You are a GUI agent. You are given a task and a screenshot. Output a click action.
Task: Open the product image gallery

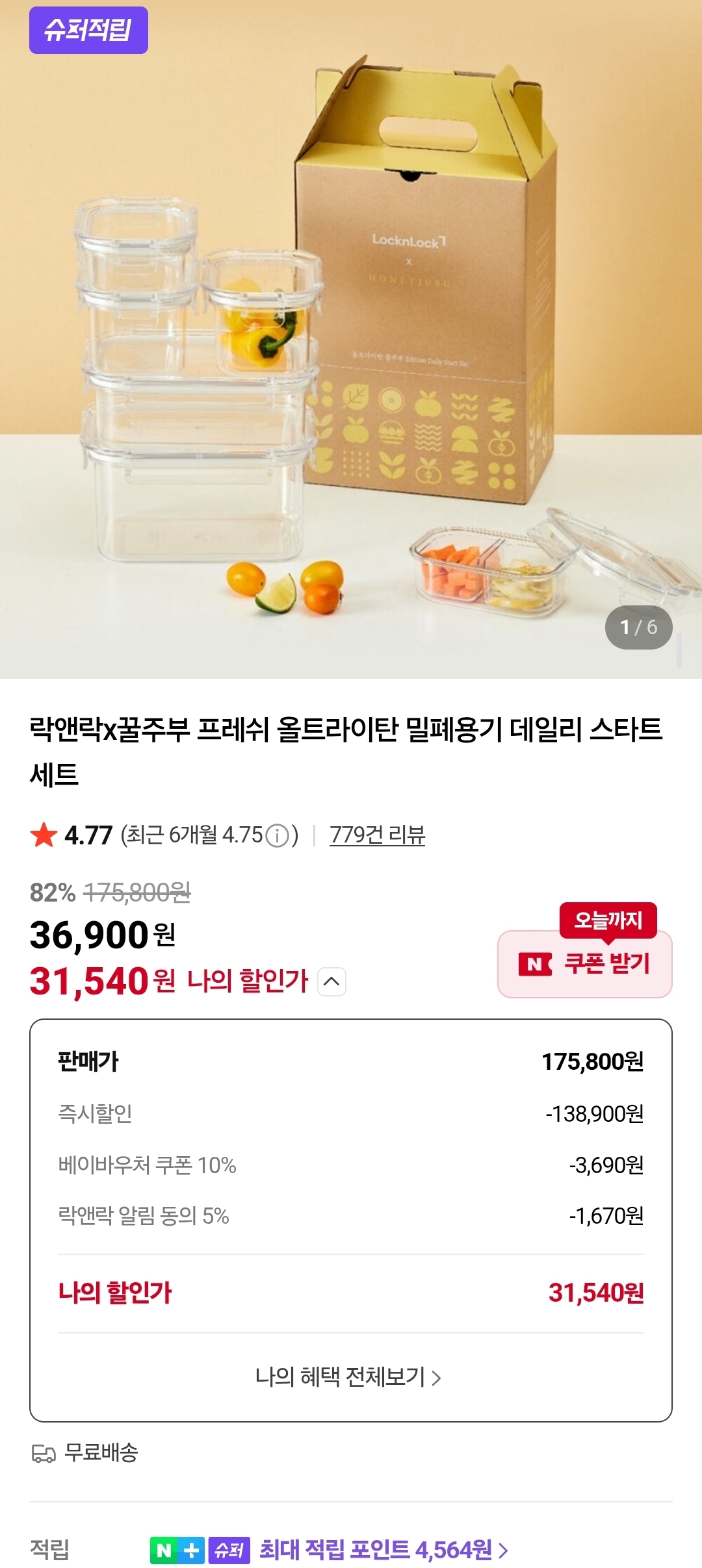click(x=351, y=339)
